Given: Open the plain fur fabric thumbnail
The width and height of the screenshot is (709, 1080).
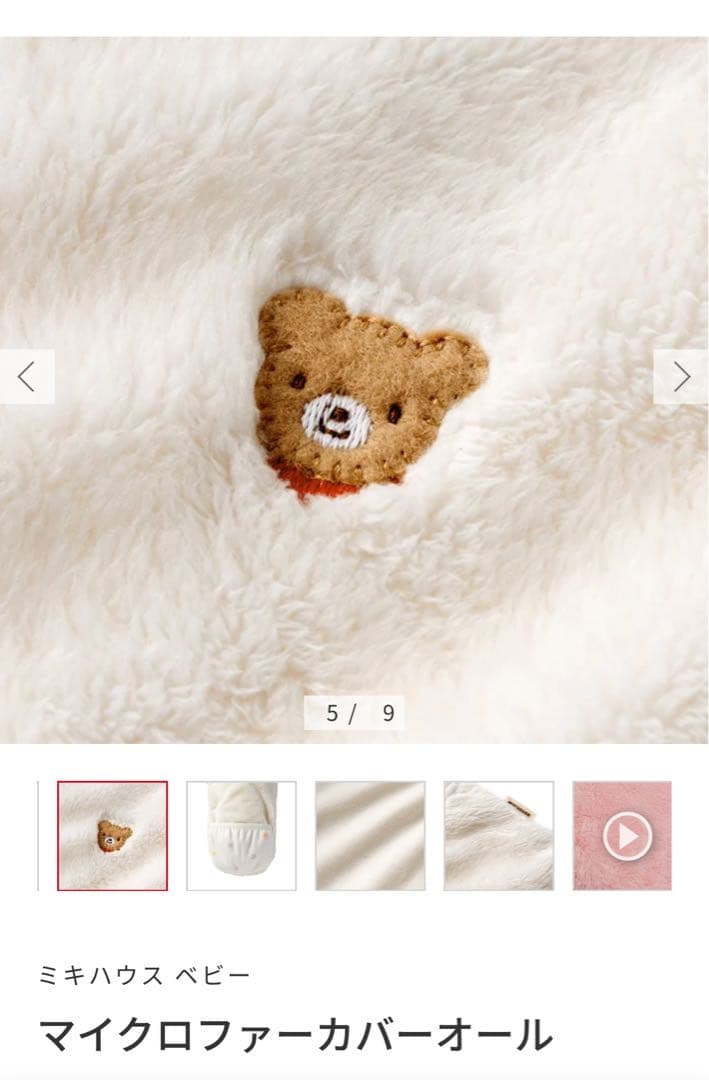Looking at the screenshot, I should pyautogui.click(x=370, y=836).
